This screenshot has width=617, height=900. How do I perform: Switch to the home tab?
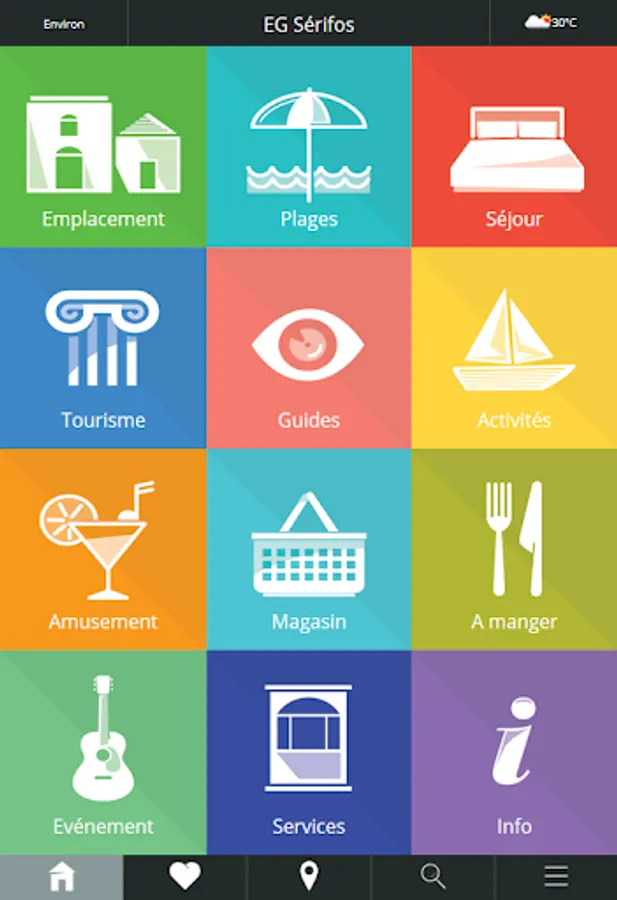click(x=61, y=877)
